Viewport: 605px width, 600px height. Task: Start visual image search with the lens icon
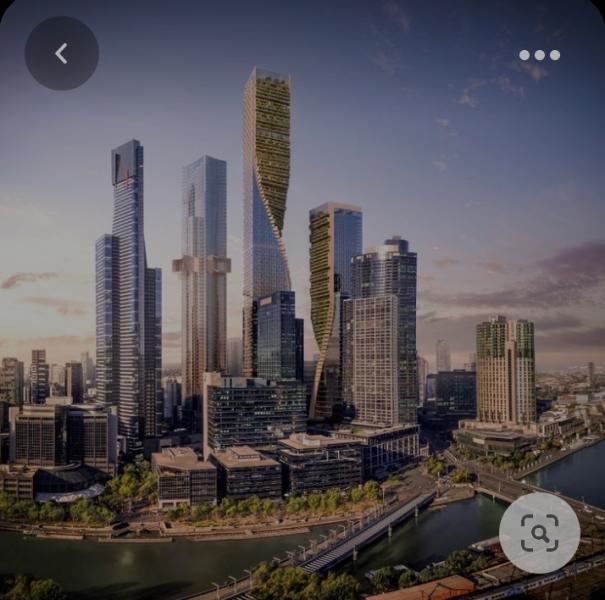pos(539,533)
